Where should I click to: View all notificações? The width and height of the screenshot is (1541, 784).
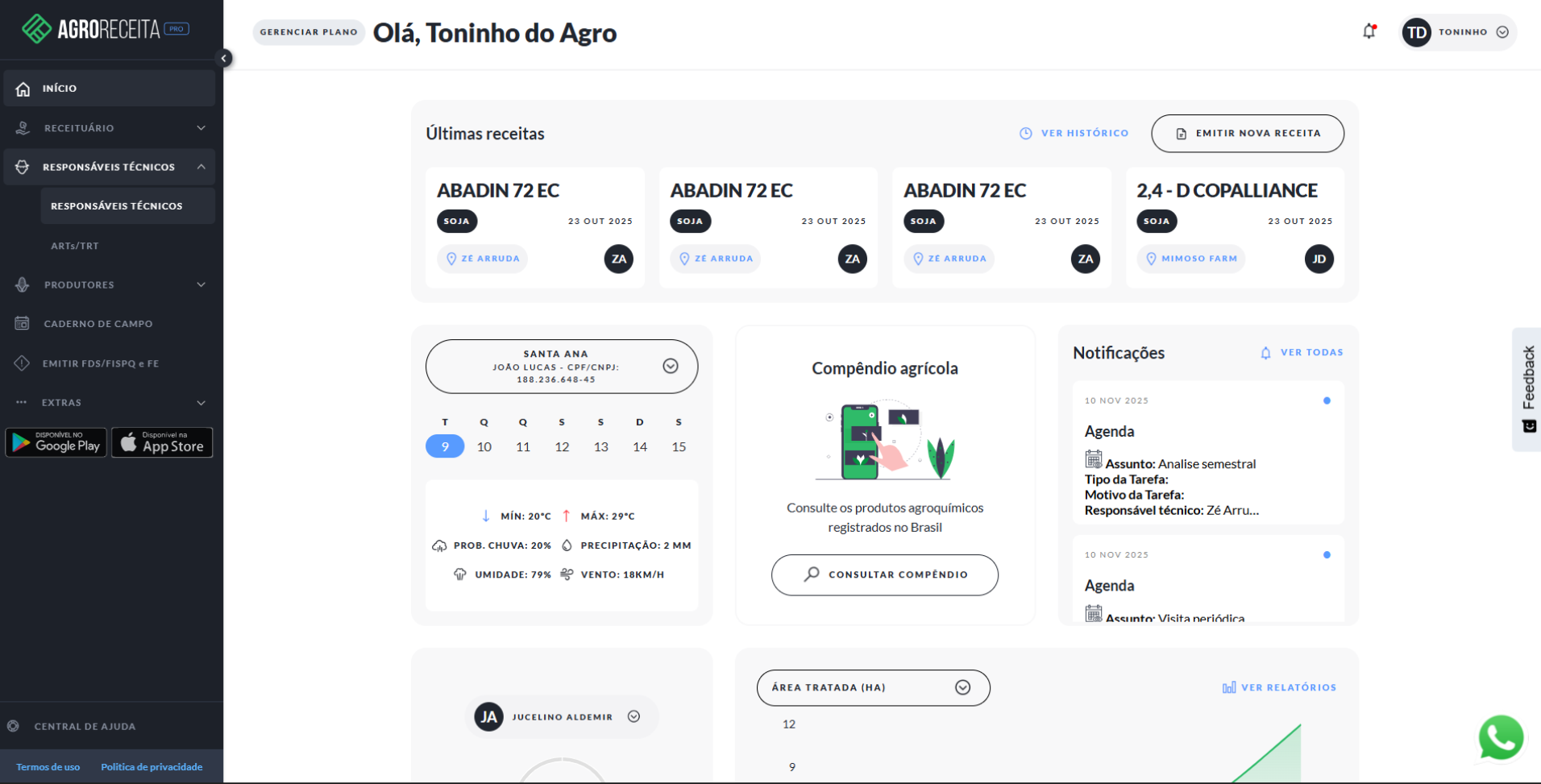pos(1302,353)
